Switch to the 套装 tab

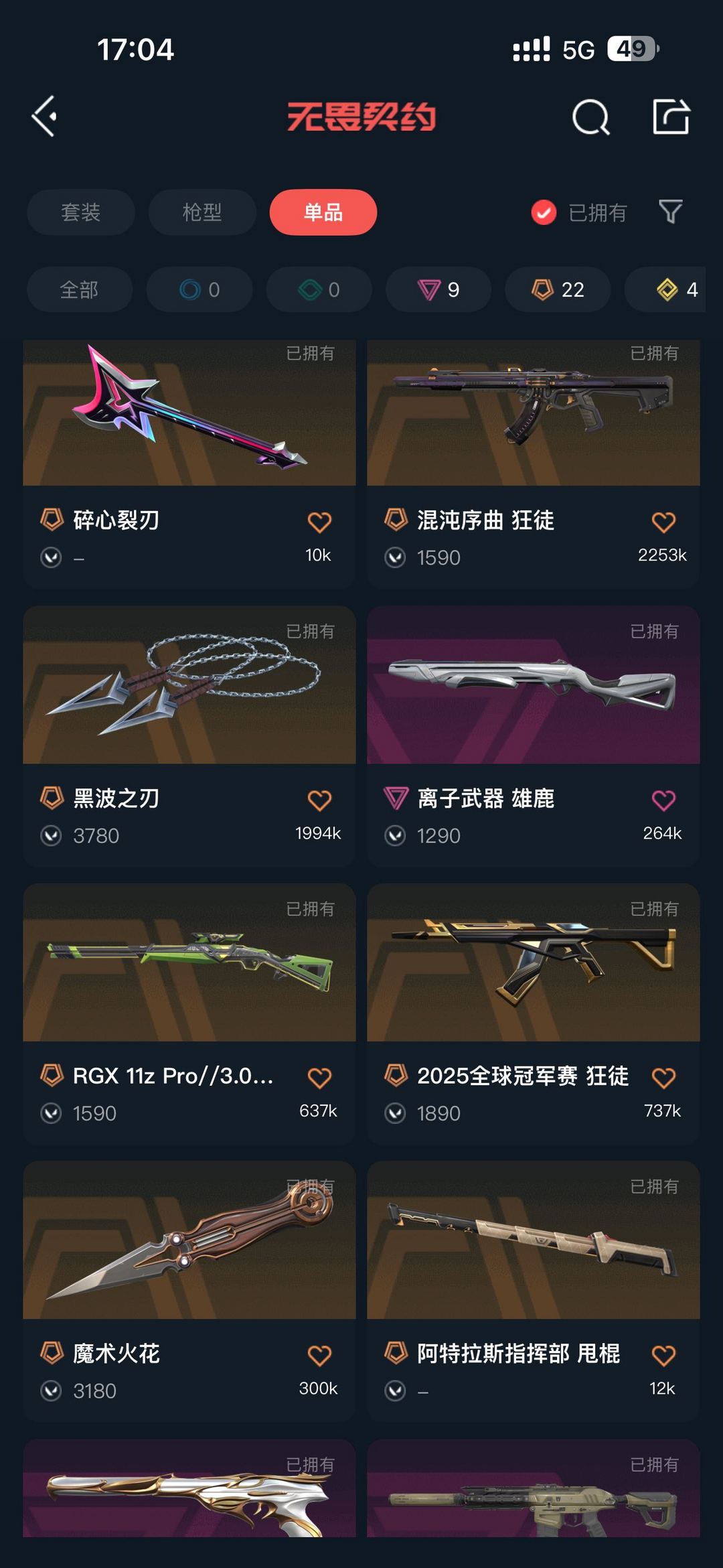(80, 212)
